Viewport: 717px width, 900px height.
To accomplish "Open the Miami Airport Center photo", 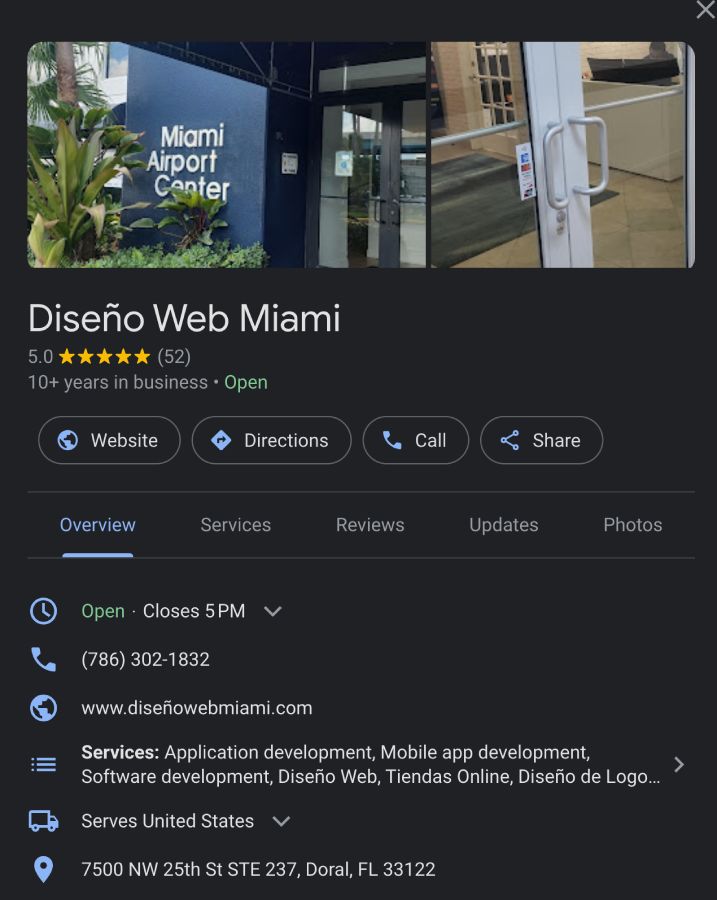I will click(227, 155).
